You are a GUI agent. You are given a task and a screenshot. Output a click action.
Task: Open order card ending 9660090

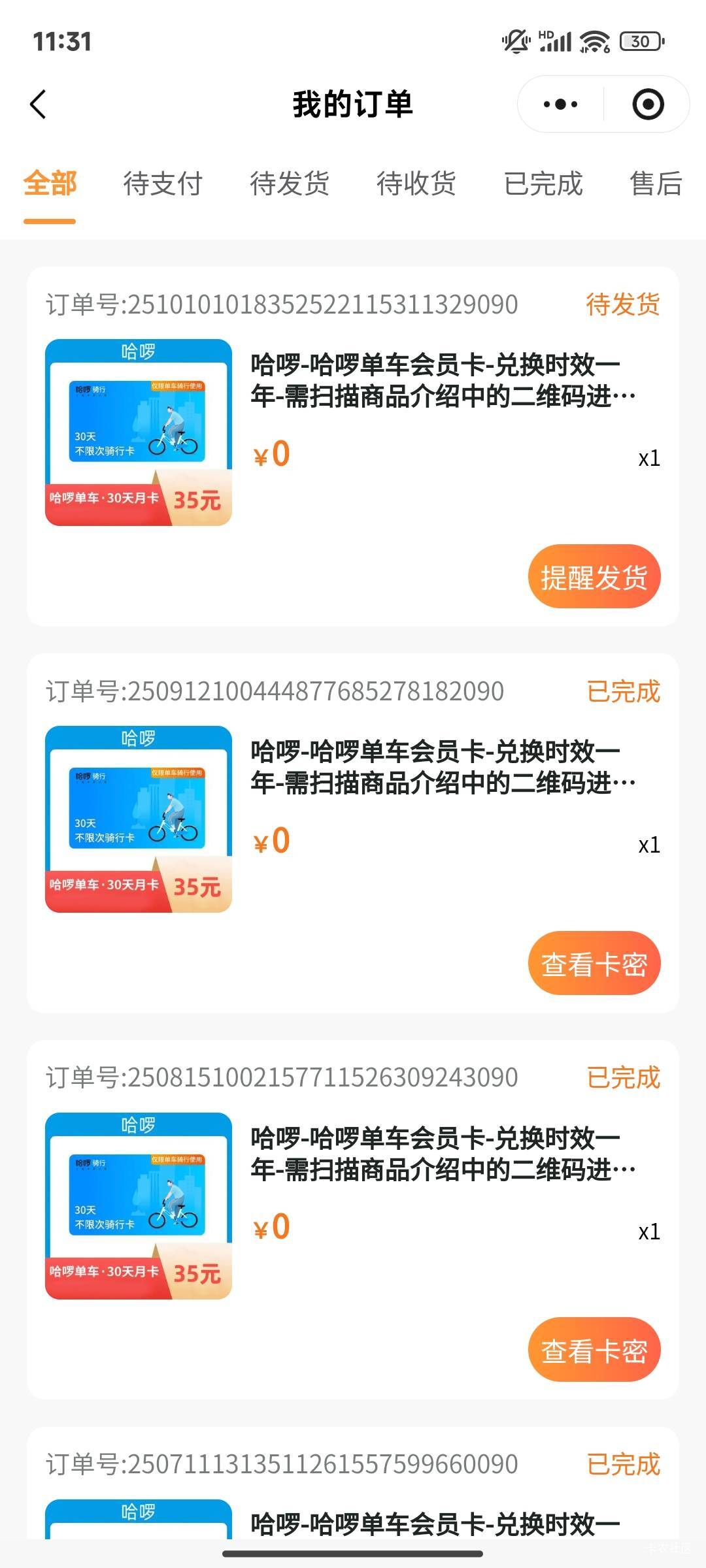tap(353, 1483)
